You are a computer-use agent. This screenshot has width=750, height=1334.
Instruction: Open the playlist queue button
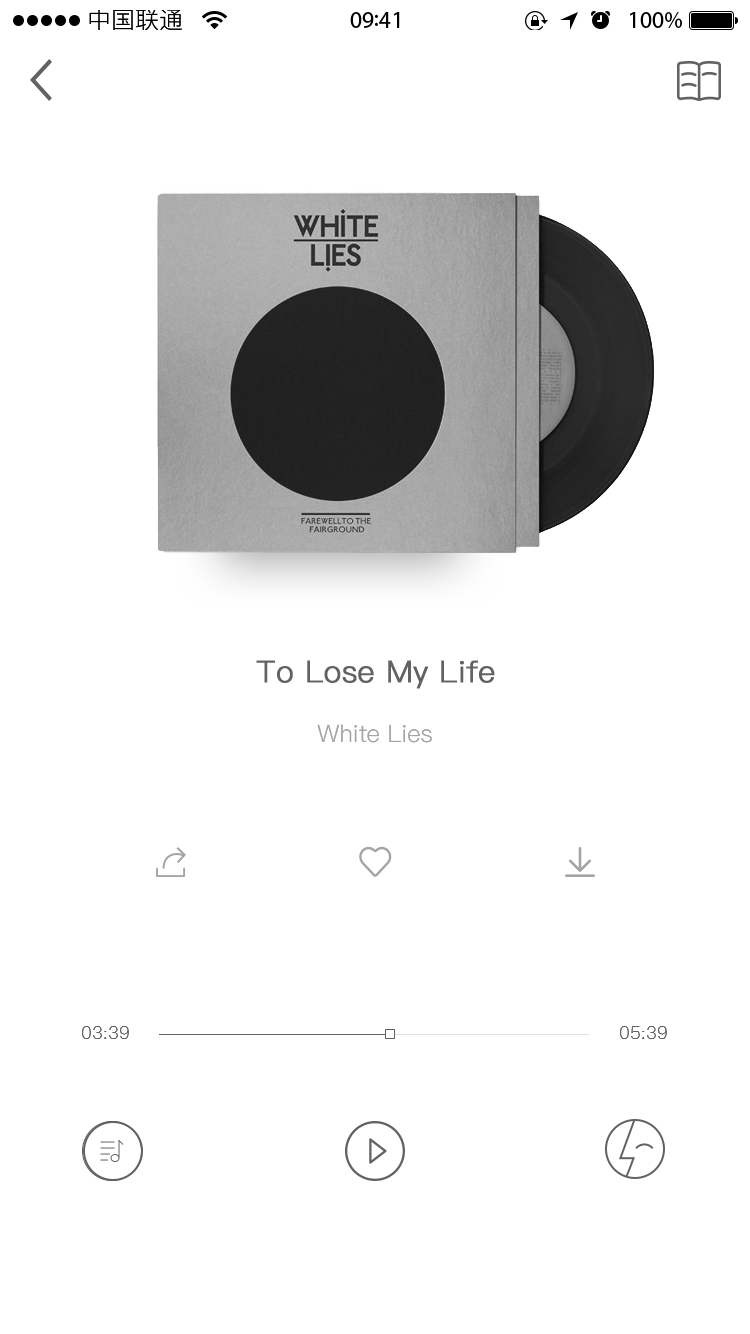point(112,1150)
